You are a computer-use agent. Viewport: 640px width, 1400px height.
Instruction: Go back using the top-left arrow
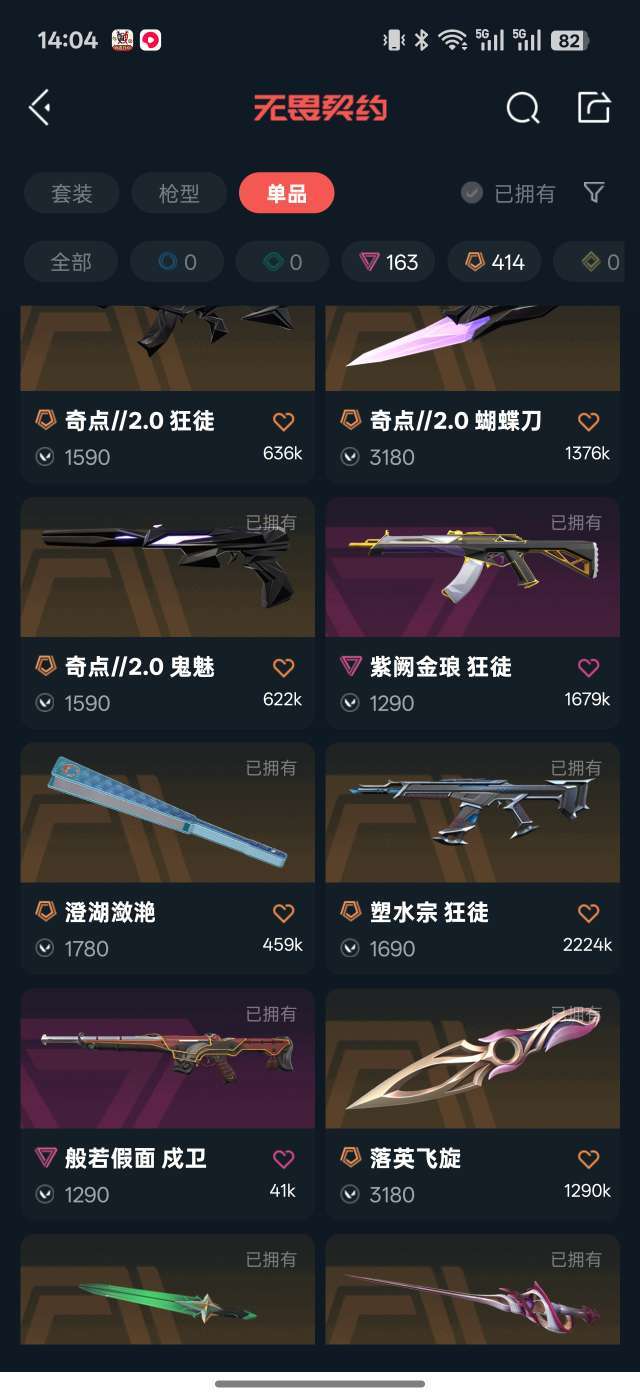coord(40,108)
